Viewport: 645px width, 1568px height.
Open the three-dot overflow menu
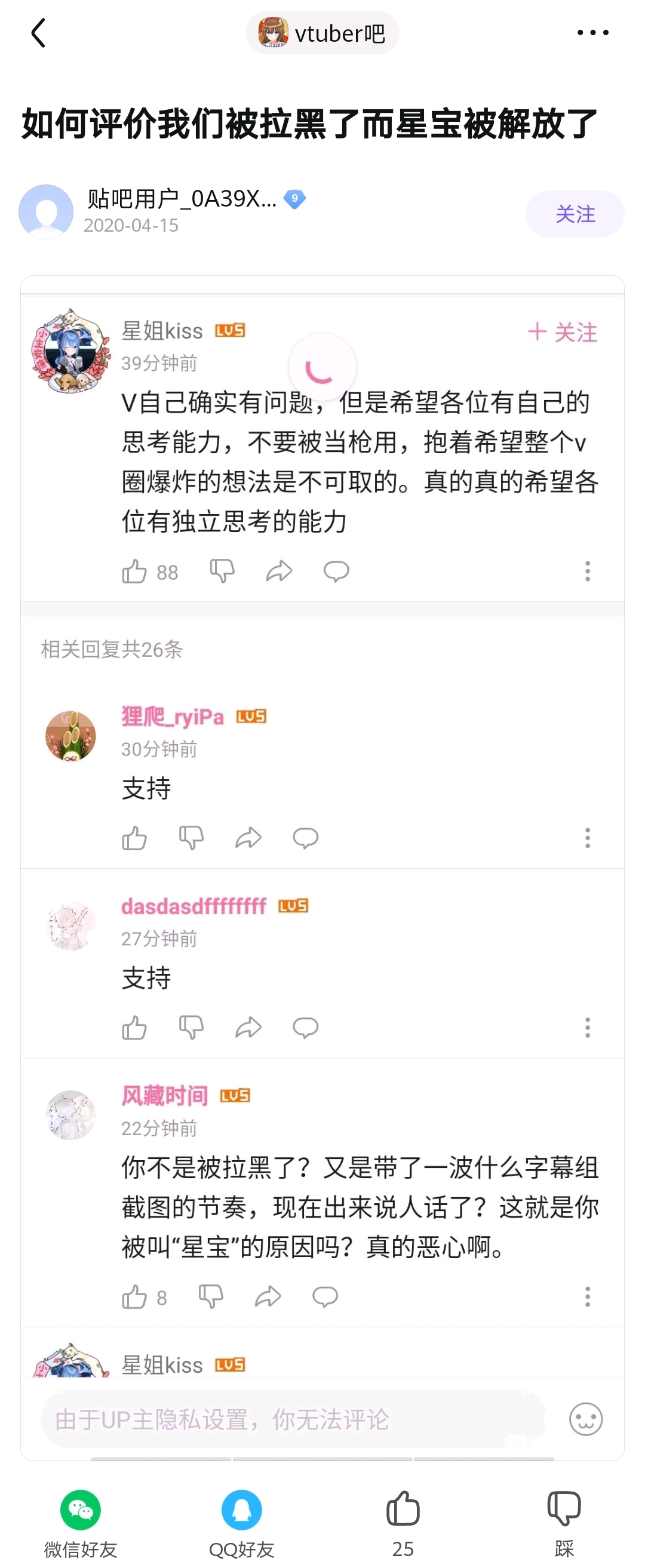click(592, 33)
